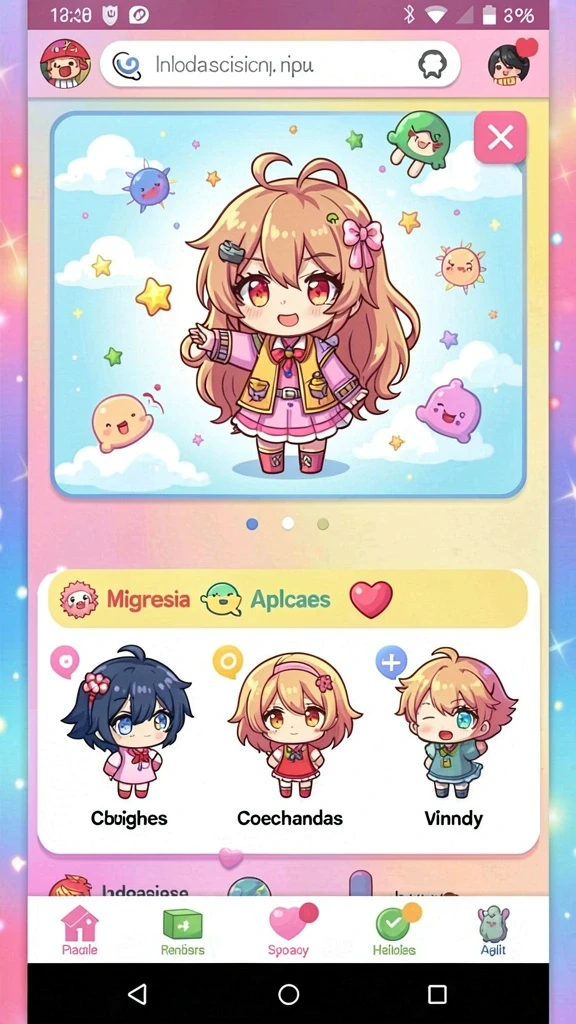Open the red-hat avatar at top left

pyautogui.click(x=65, y=63)
